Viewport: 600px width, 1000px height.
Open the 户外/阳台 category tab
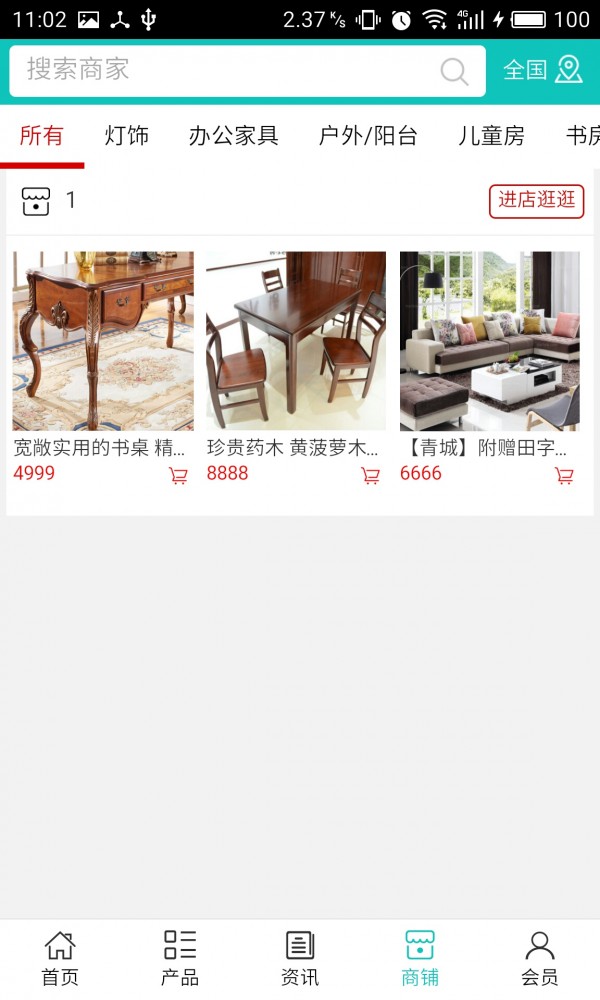[x=368, y=136]
